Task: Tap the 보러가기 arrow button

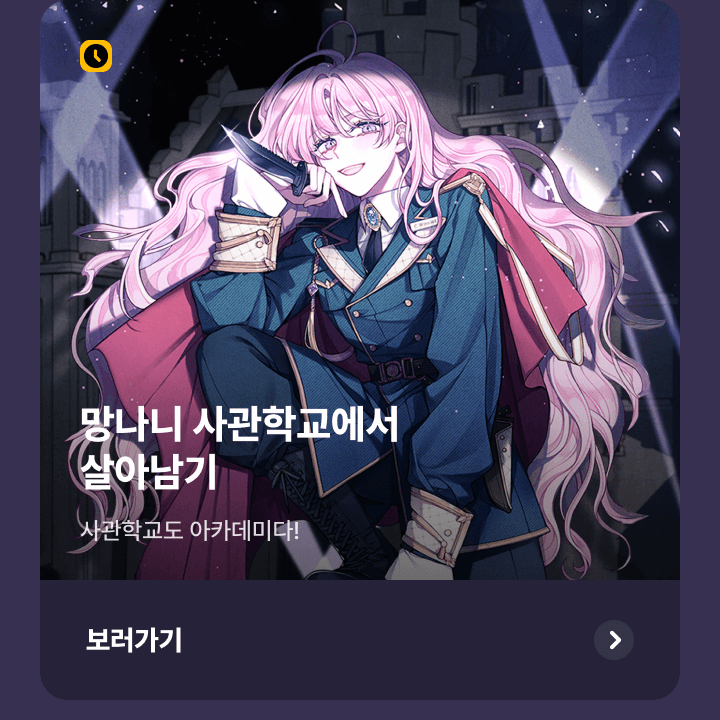Action: click(x=613, y=640)
